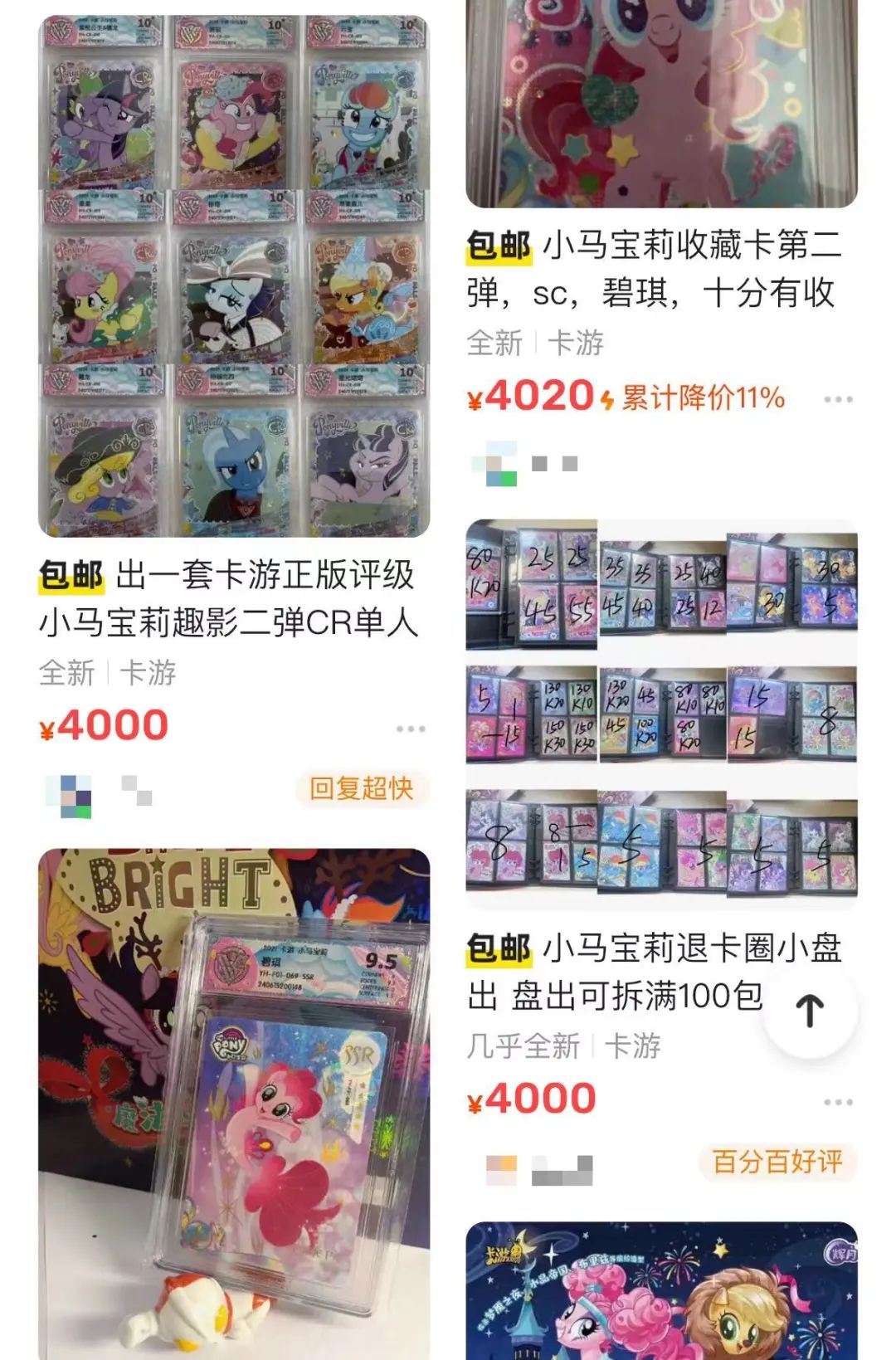
Task: Open the graded CR card set listing
Action: point(234,276)
